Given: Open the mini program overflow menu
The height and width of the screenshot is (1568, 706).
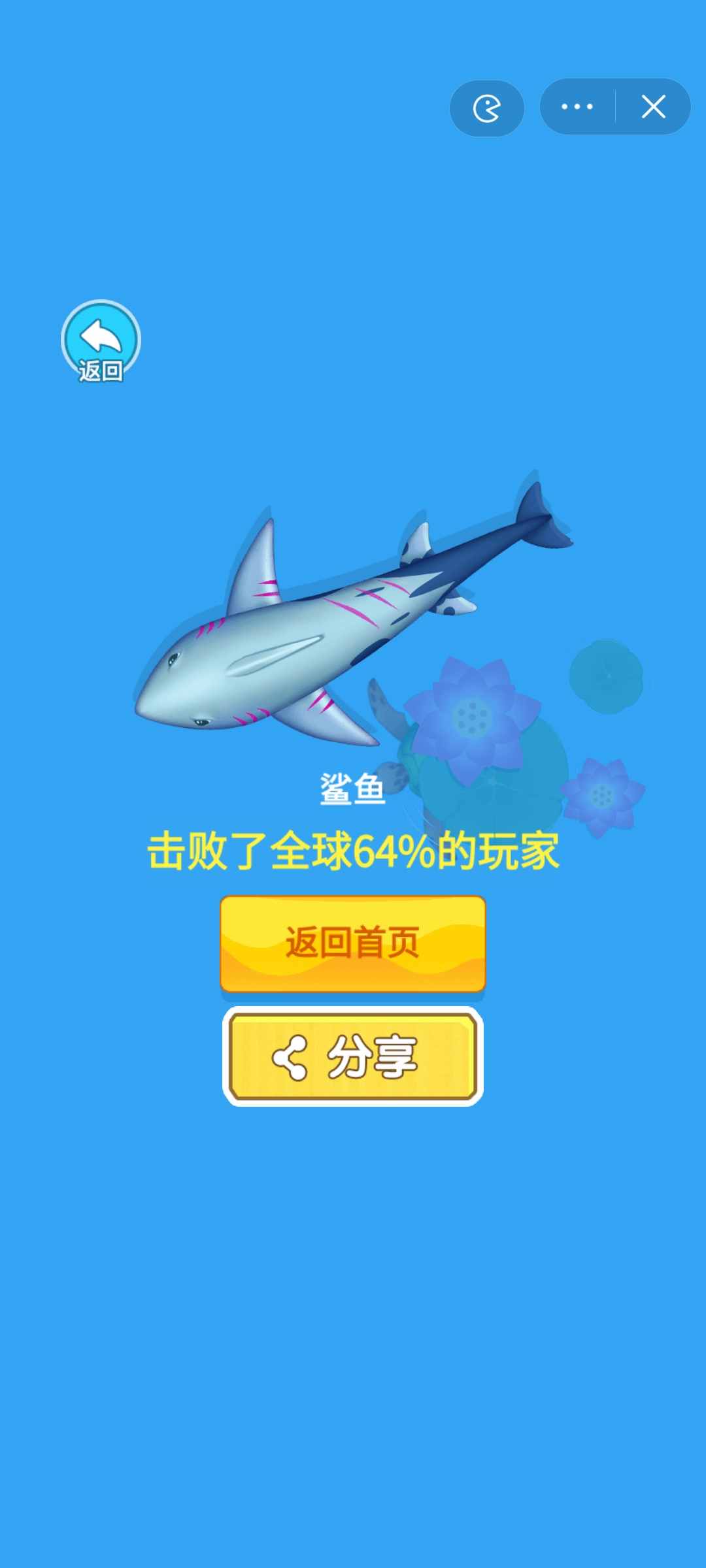Looking at the screenshot, I should [x=577, y=106].
